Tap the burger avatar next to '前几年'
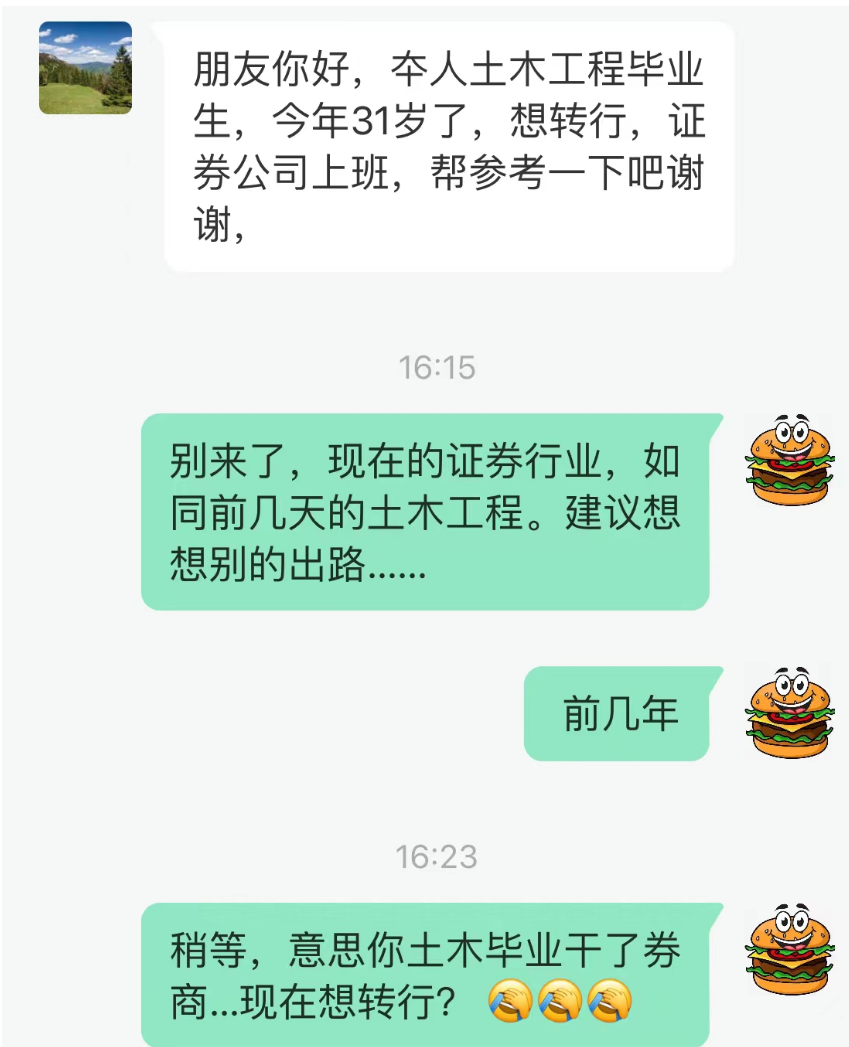 click(x=788, y=712)
